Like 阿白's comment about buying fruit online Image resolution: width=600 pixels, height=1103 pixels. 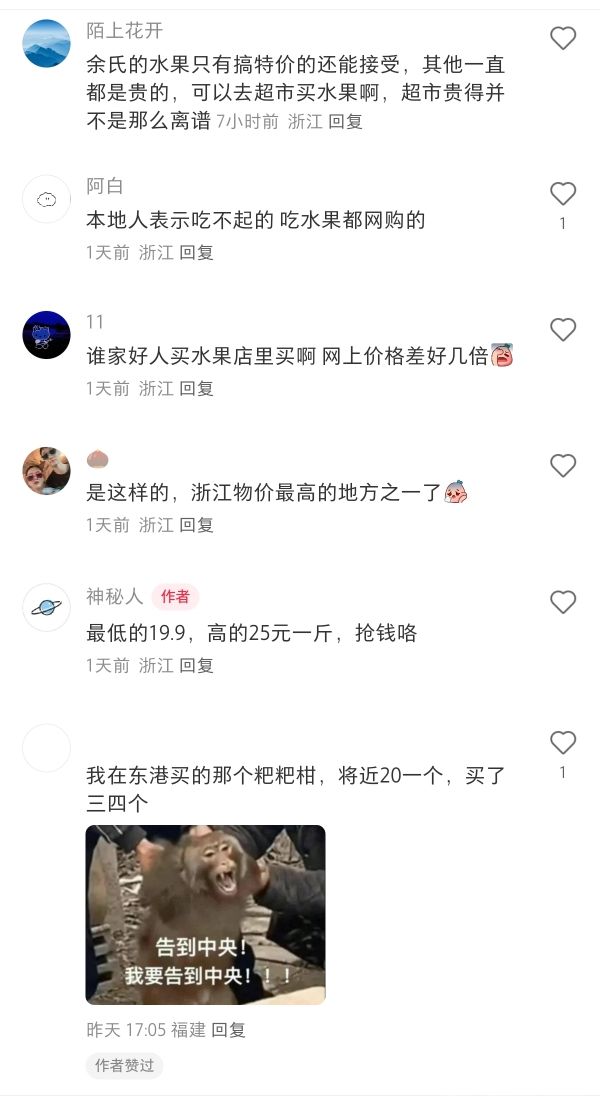pyautogui.click(x=563, y=193)
